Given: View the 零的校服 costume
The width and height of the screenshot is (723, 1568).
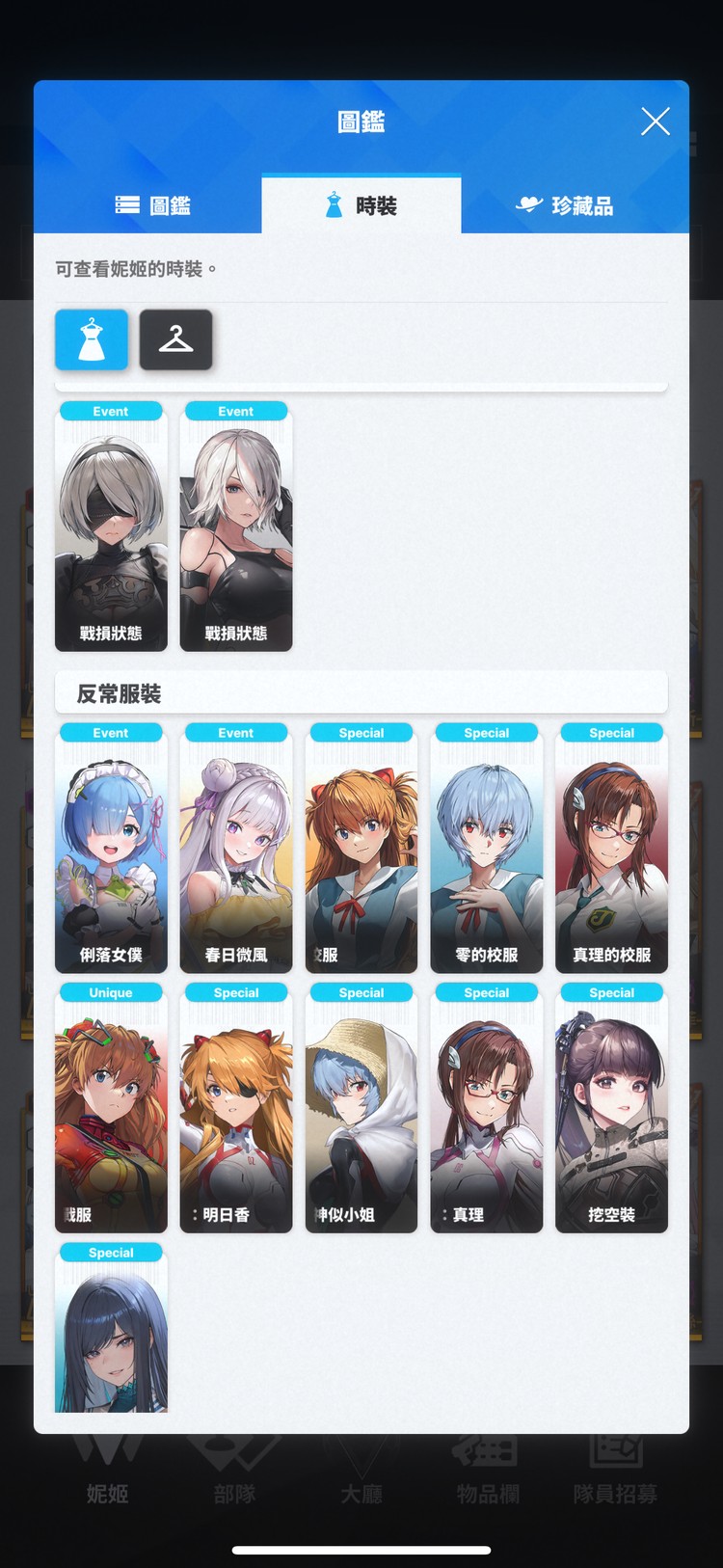Looking at the screenshot, I should 486,849.
